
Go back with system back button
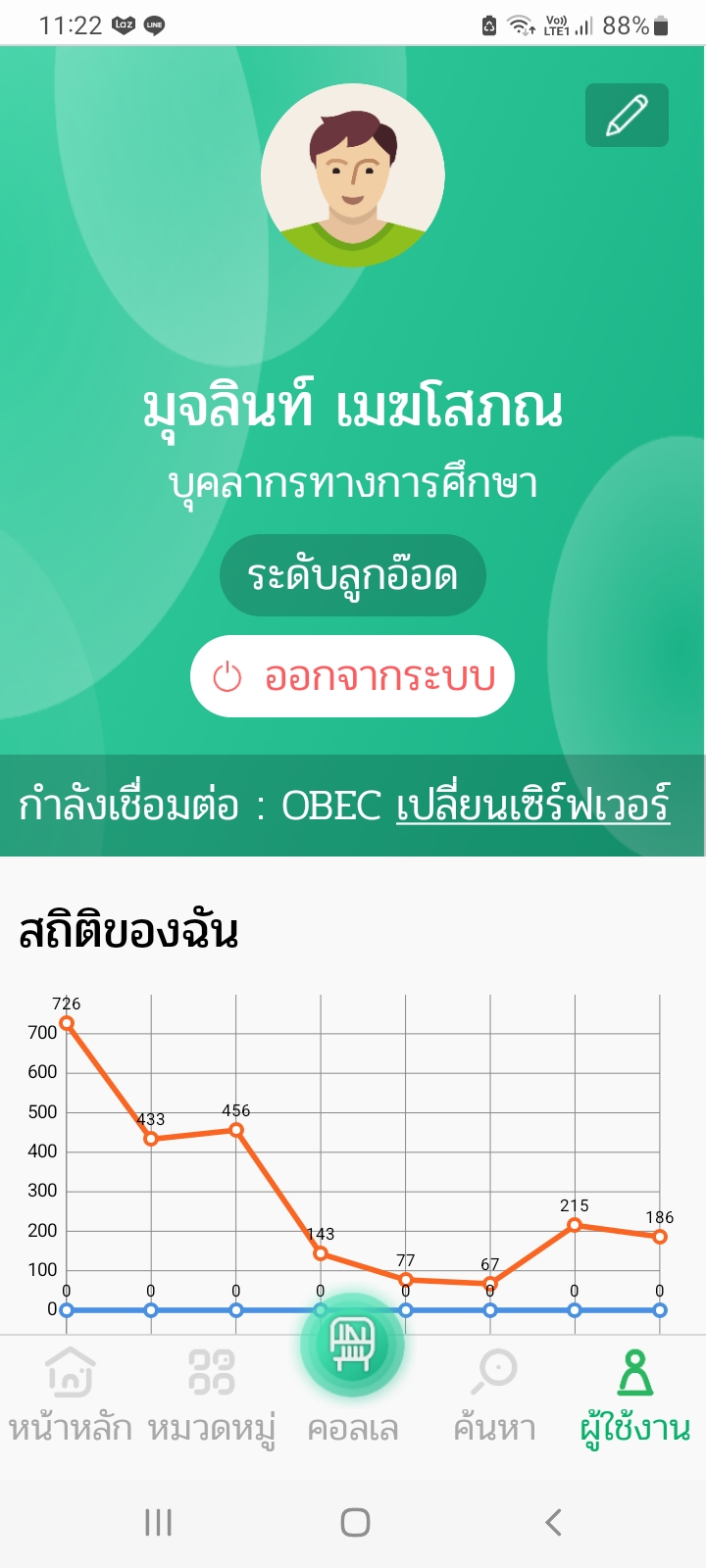(x=553, y=1522)
